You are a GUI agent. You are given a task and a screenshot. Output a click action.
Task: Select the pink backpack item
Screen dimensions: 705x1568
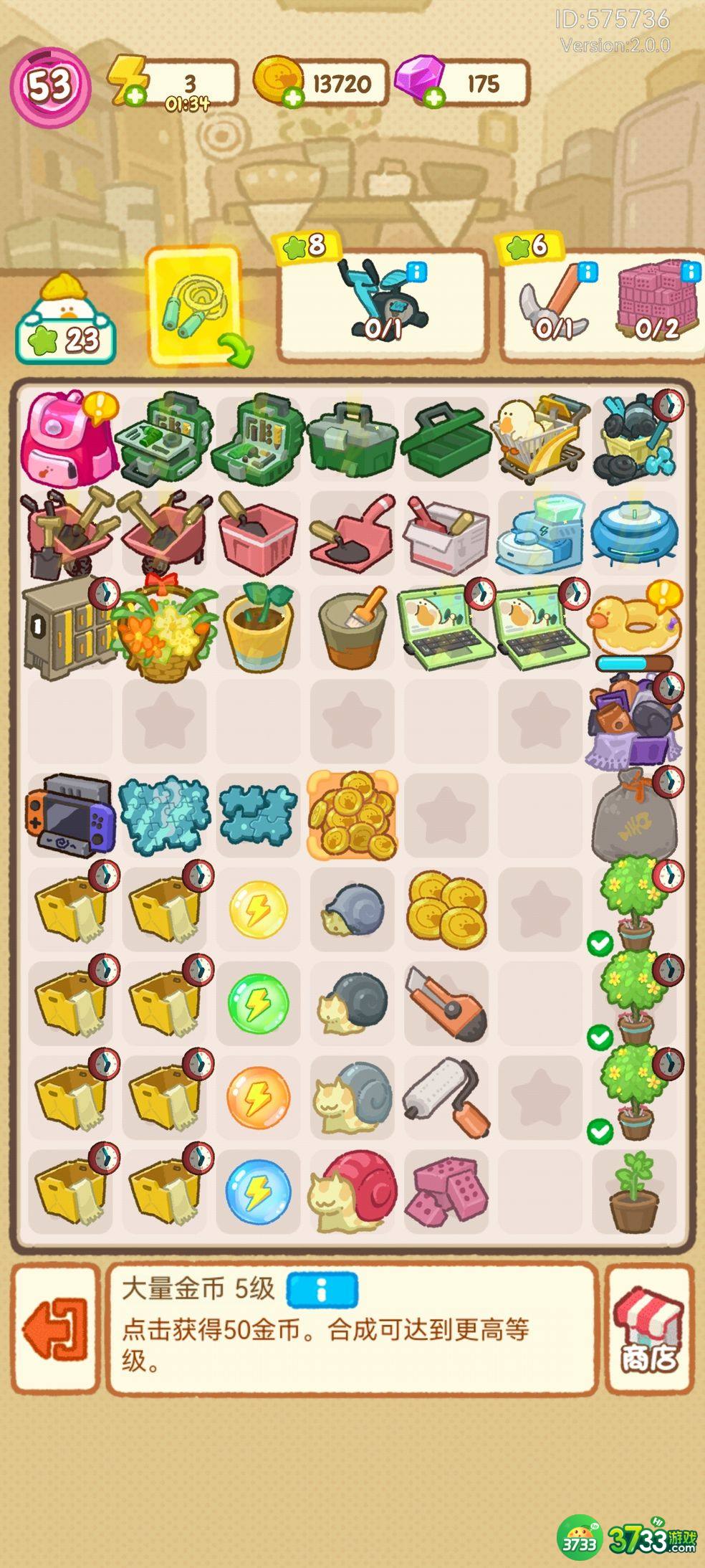[69, 437]
